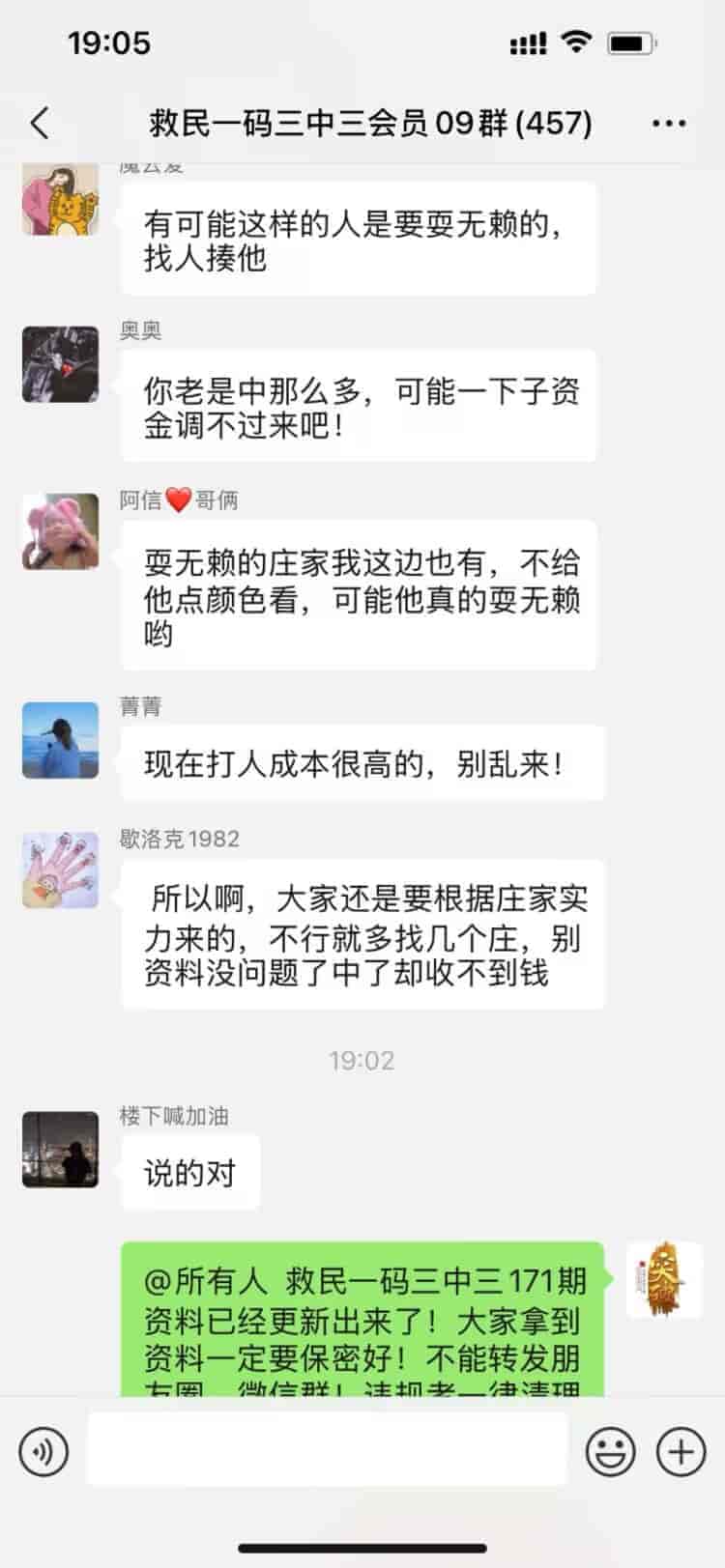Open the green message sender's avatar

pos(663,1280)
